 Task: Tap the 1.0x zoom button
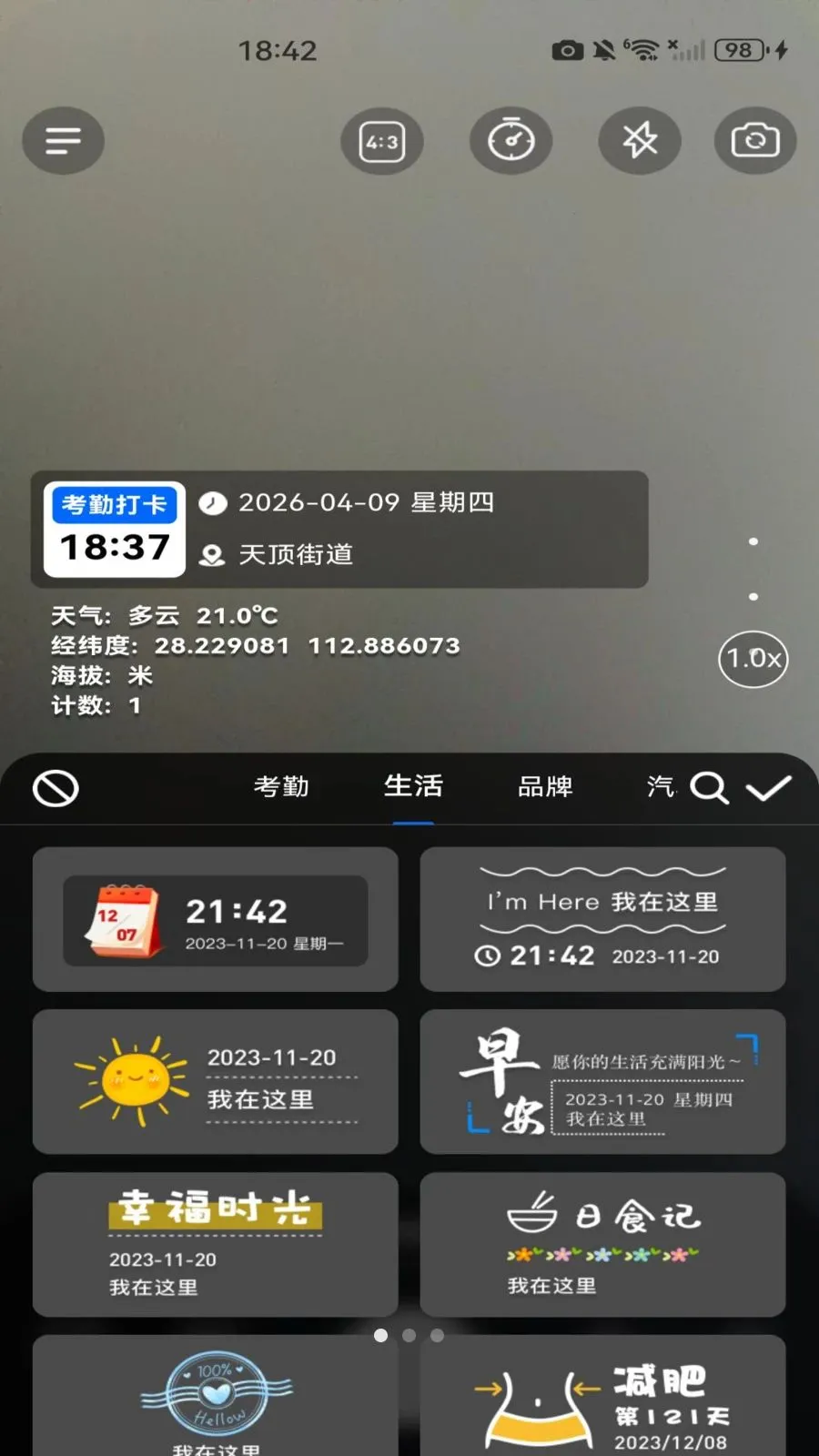[x=753, y=659]
